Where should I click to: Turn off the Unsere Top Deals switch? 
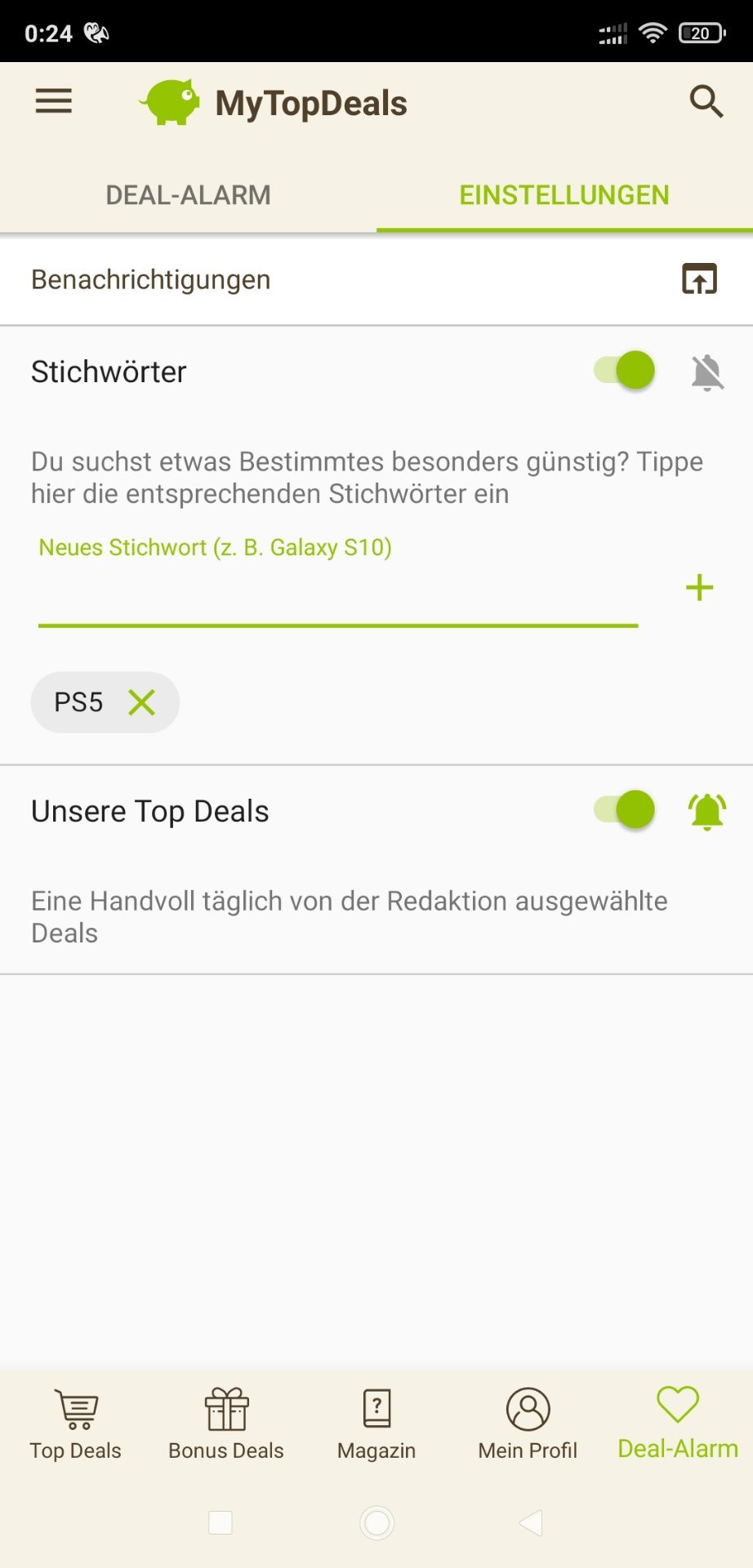click(x=625, y=810)
